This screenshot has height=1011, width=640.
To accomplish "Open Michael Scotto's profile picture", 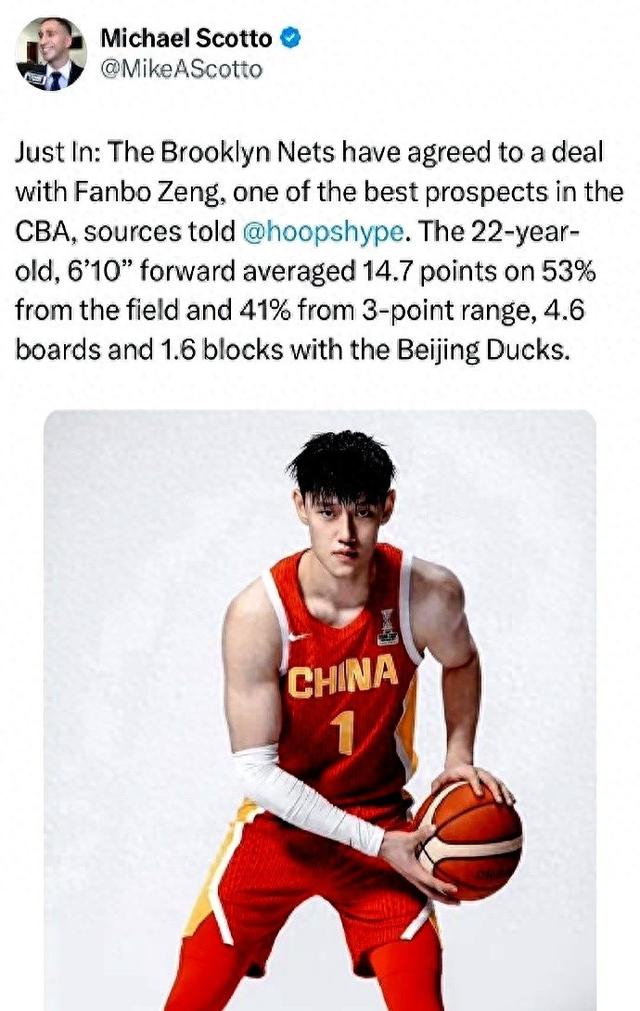I will (50, 53).
